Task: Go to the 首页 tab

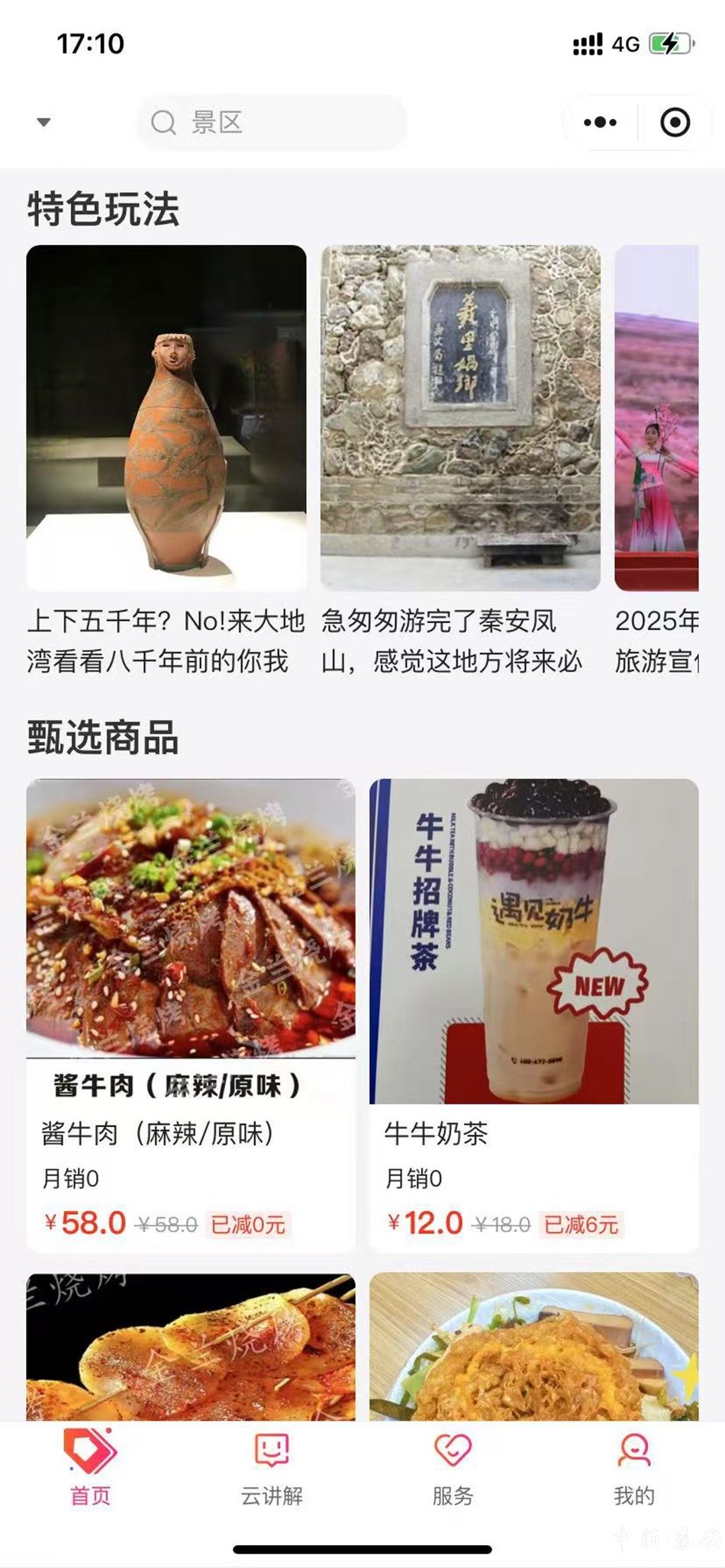Action: tap(91, 1467)
